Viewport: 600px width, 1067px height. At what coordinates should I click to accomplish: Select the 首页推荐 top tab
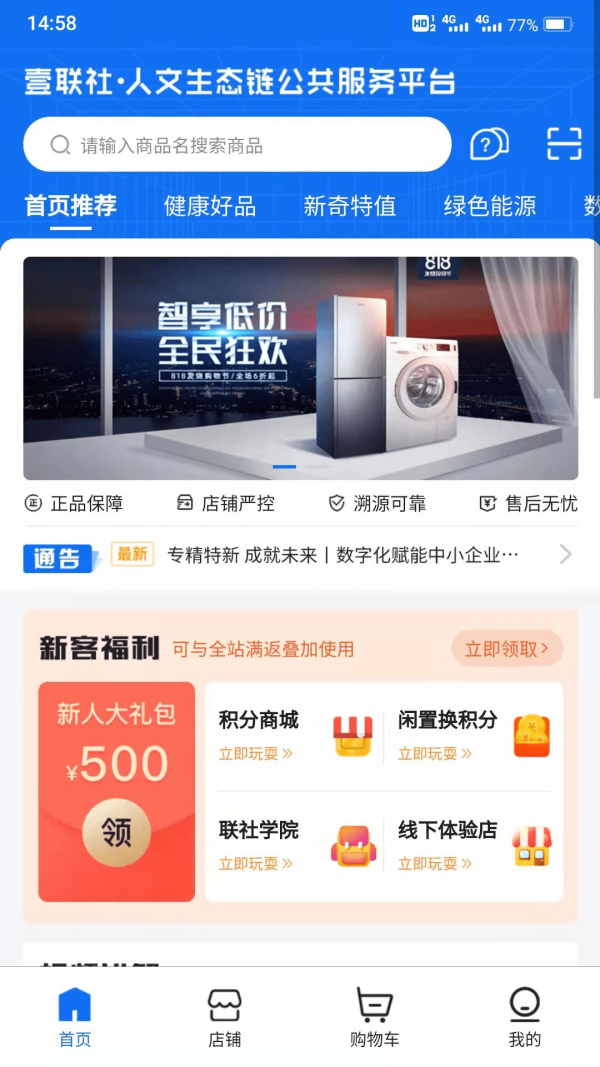click(x=71, y=206)
